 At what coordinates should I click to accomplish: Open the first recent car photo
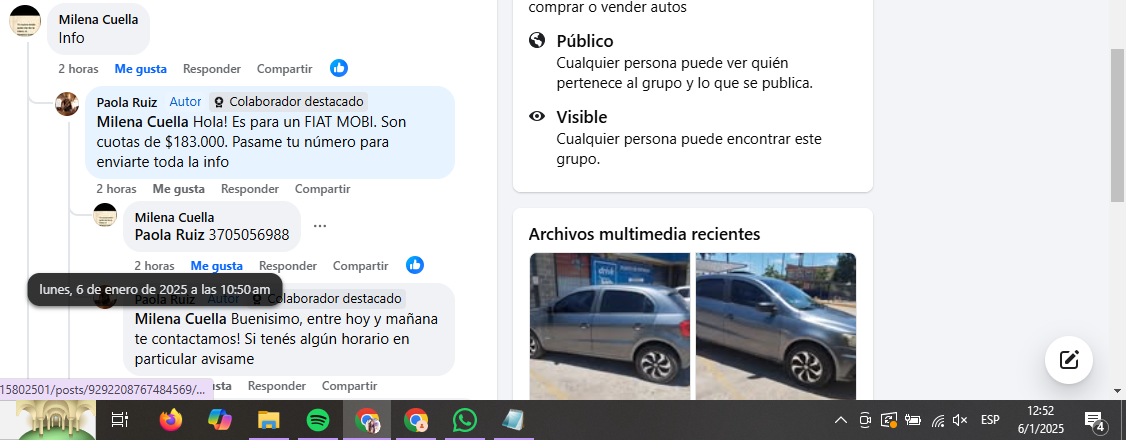609,326
